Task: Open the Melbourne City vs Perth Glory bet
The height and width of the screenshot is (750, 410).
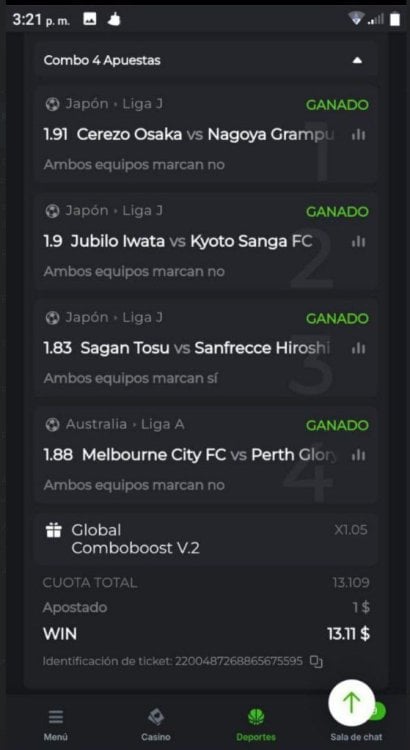Action: 206,455
